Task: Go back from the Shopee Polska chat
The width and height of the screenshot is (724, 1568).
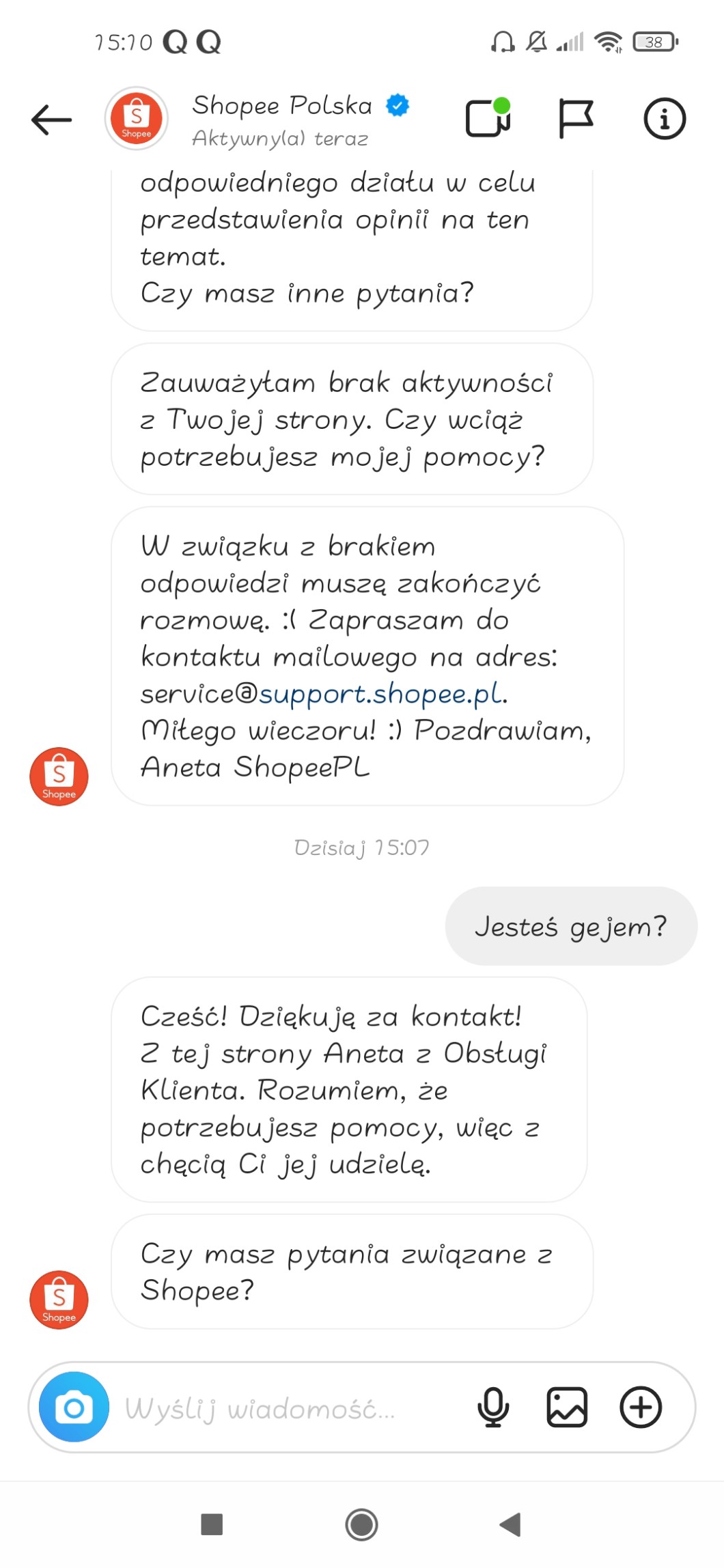Action: coord(51,120)
